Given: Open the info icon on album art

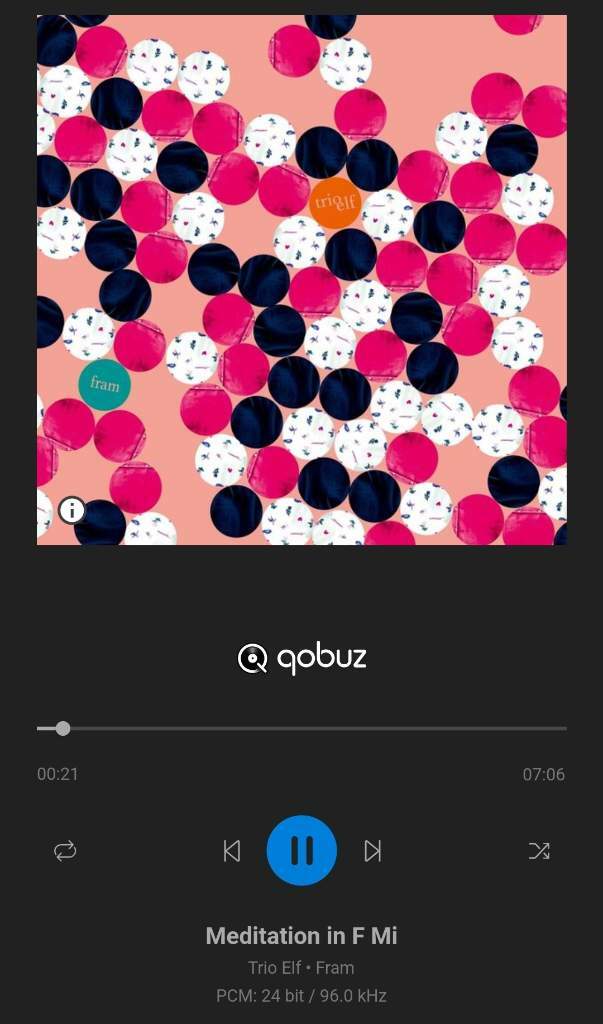Looking at the screenshot, I should 72,510.
